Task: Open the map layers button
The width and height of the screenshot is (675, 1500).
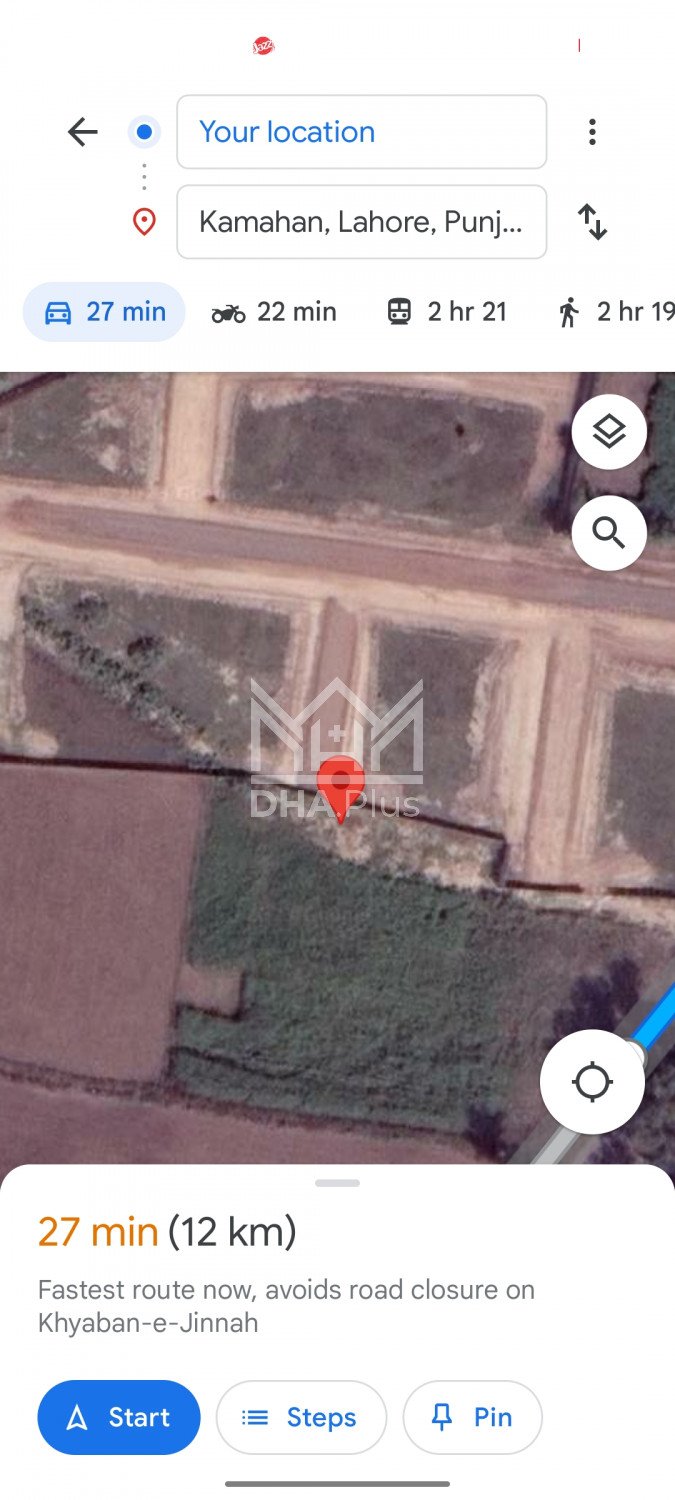Action: coord(609,432)
